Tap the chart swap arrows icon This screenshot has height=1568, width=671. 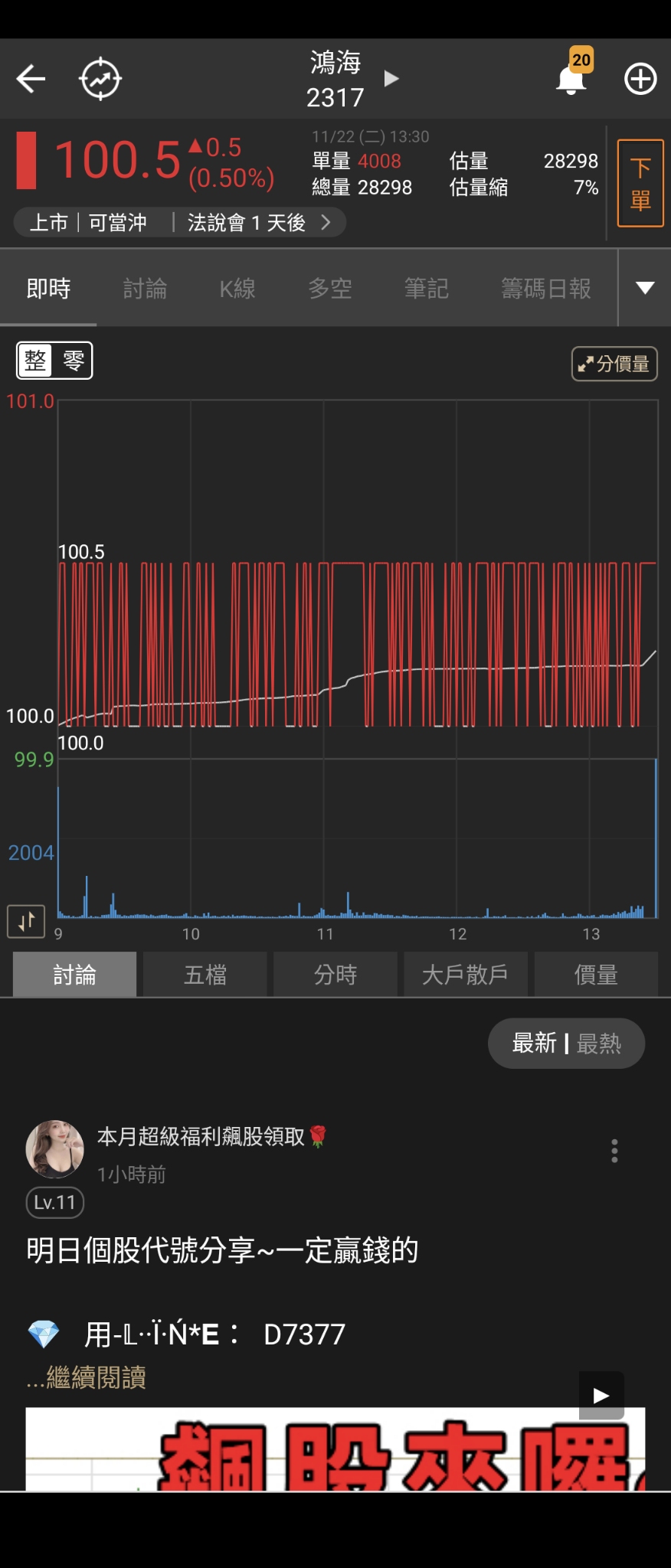coord(26,921)
